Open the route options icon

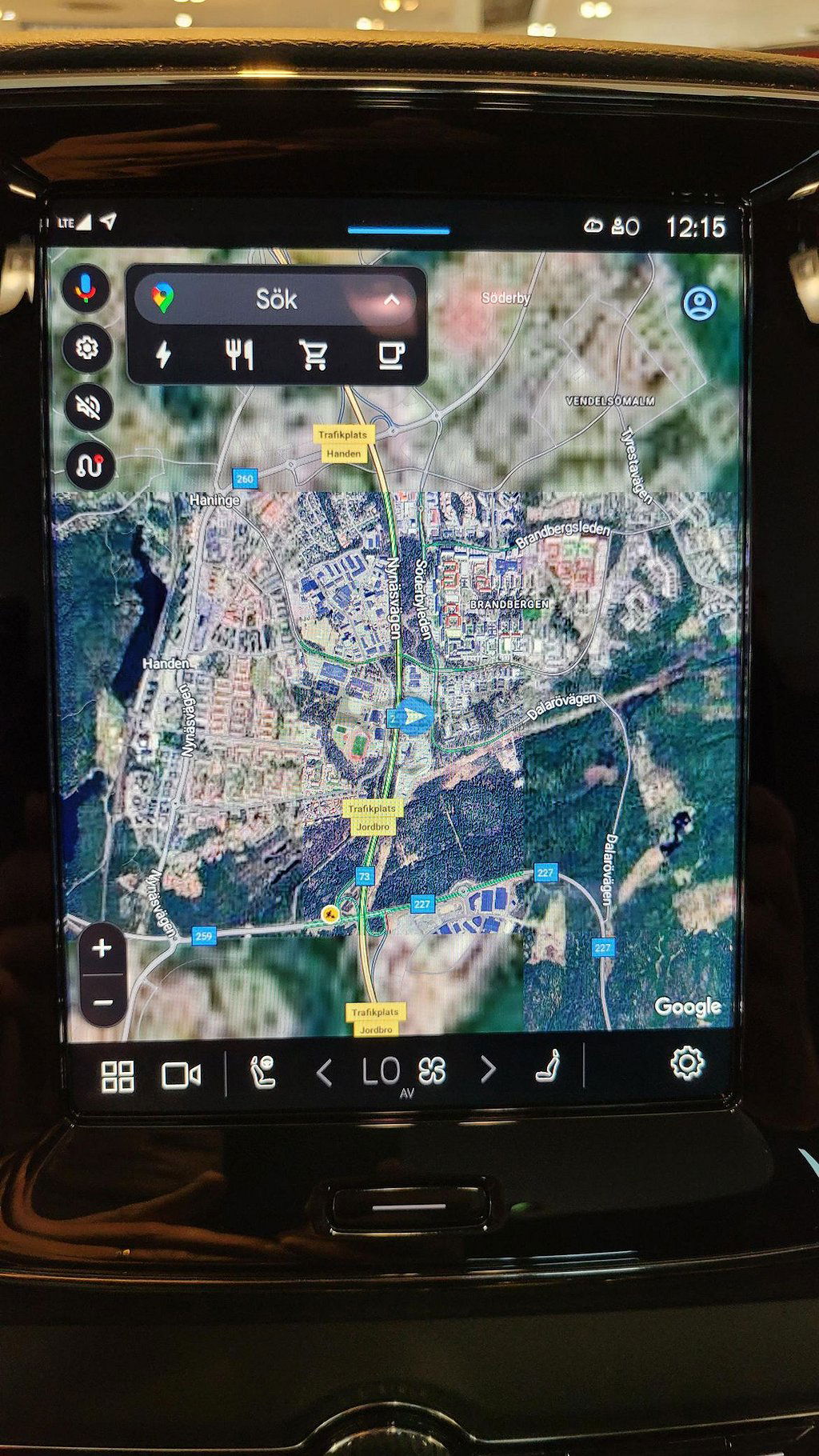[89, 465]
